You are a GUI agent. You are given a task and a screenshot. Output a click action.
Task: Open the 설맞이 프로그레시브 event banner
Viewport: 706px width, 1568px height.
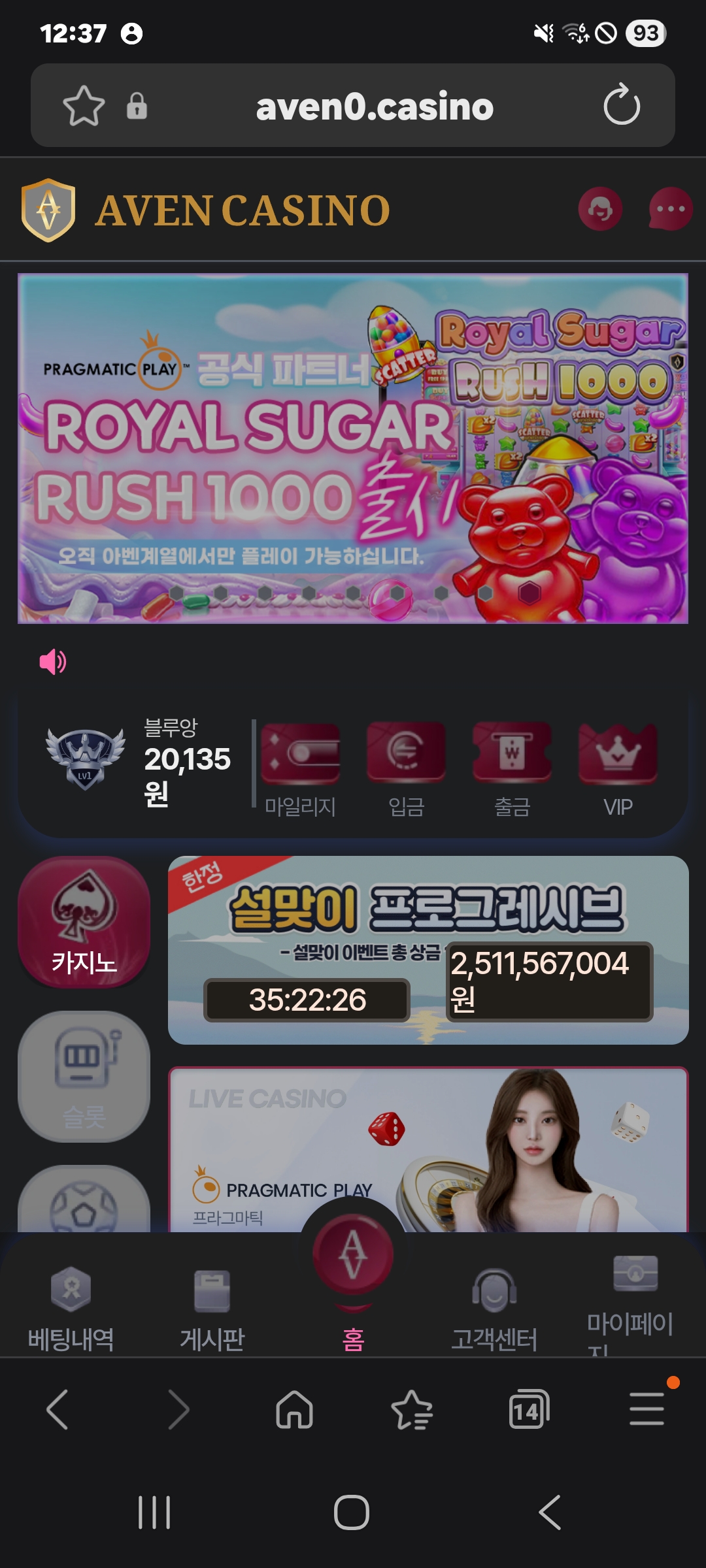tap(428, 949)
